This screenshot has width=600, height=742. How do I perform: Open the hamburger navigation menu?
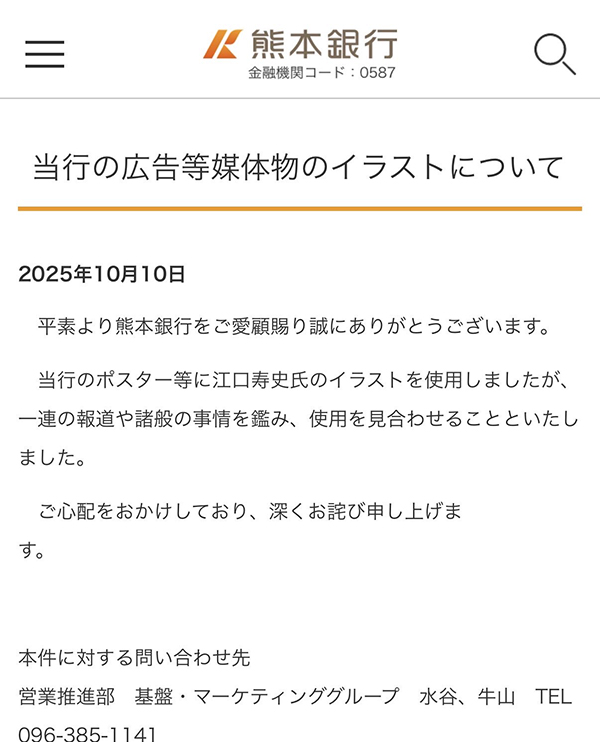pyautogui.click(x=44, y=53)
